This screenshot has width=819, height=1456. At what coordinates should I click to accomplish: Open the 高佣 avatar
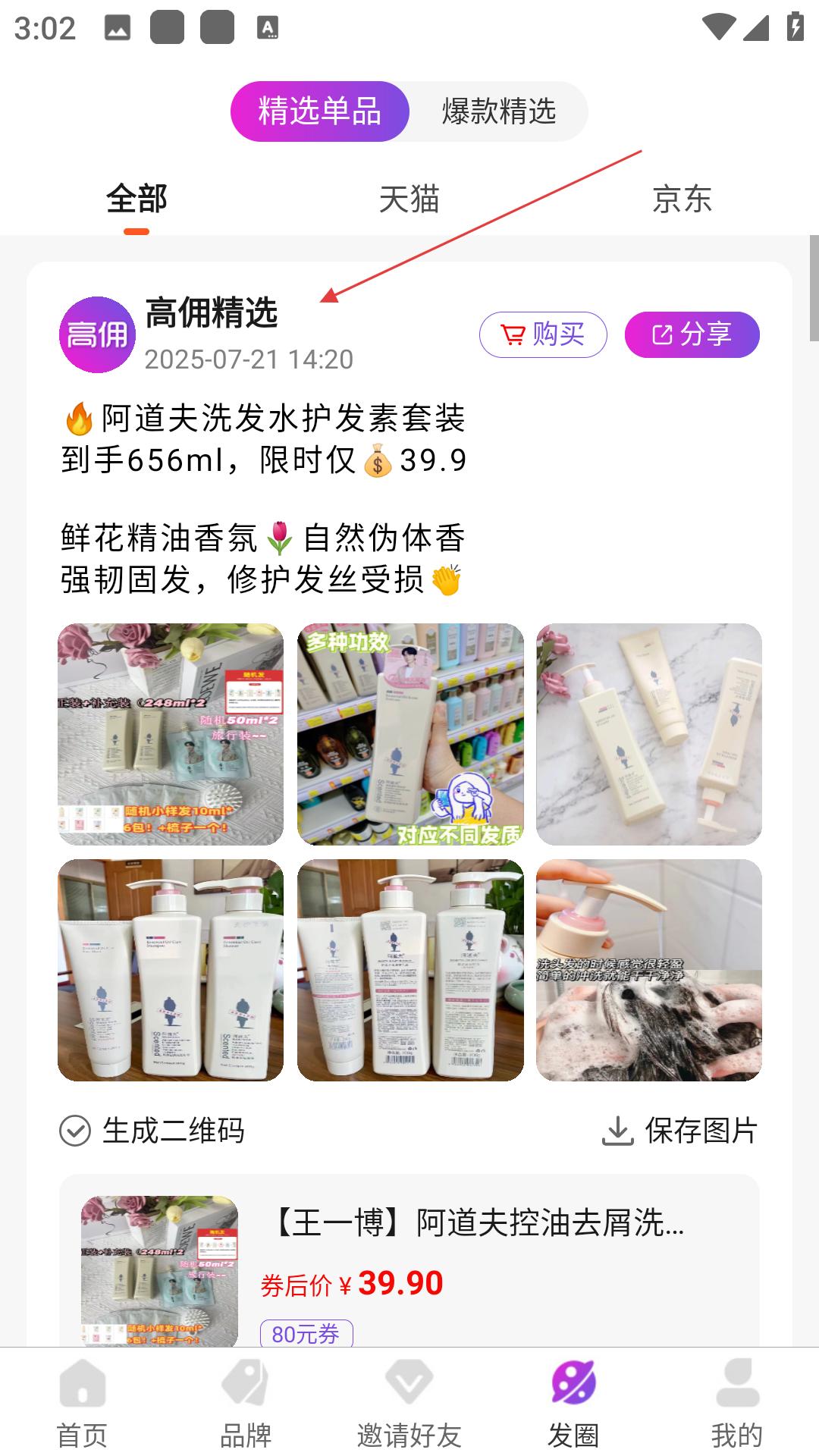point(97,334)
